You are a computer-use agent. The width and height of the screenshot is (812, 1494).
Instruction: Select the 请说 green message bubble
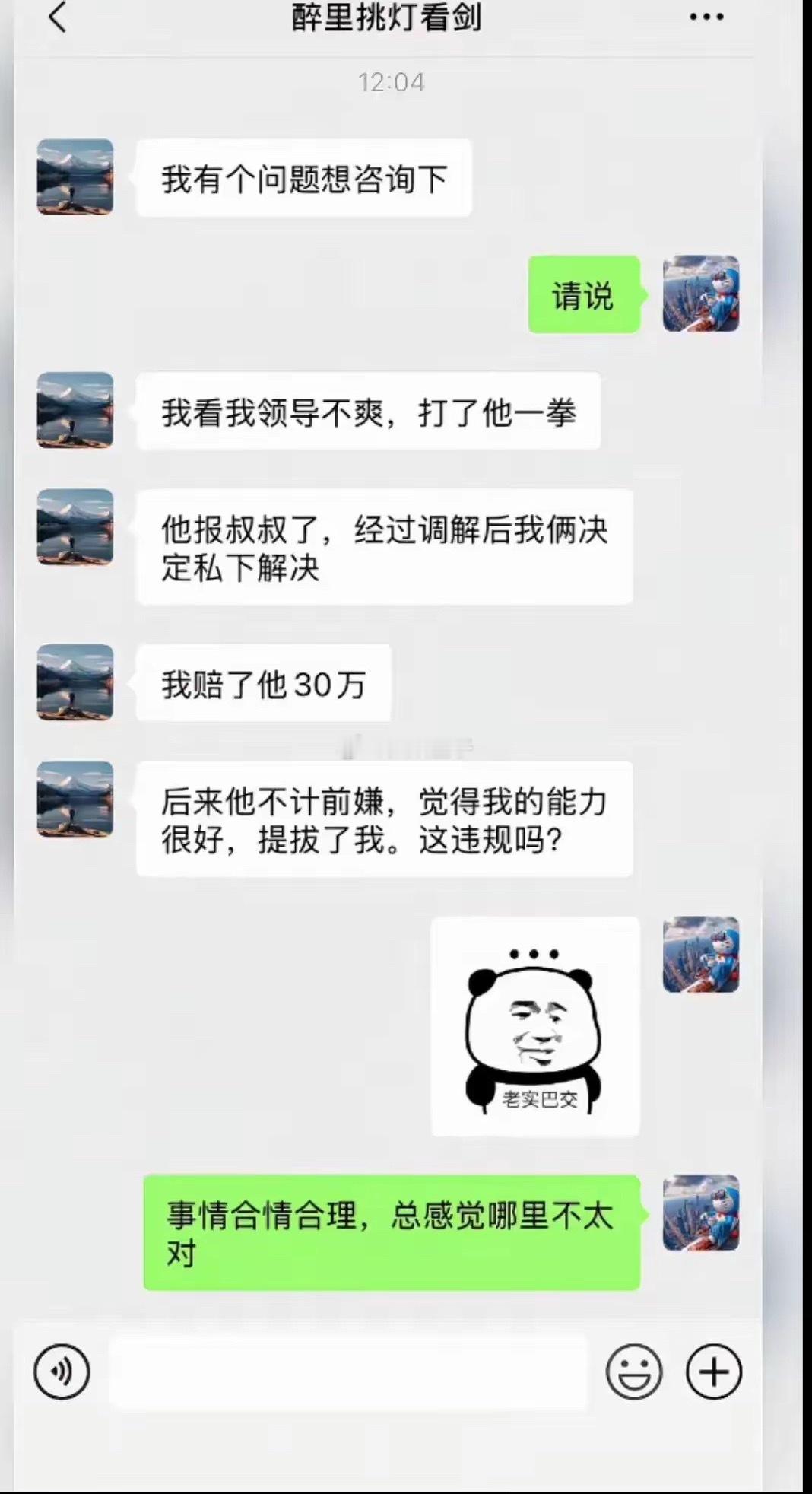tap(582, 296)
